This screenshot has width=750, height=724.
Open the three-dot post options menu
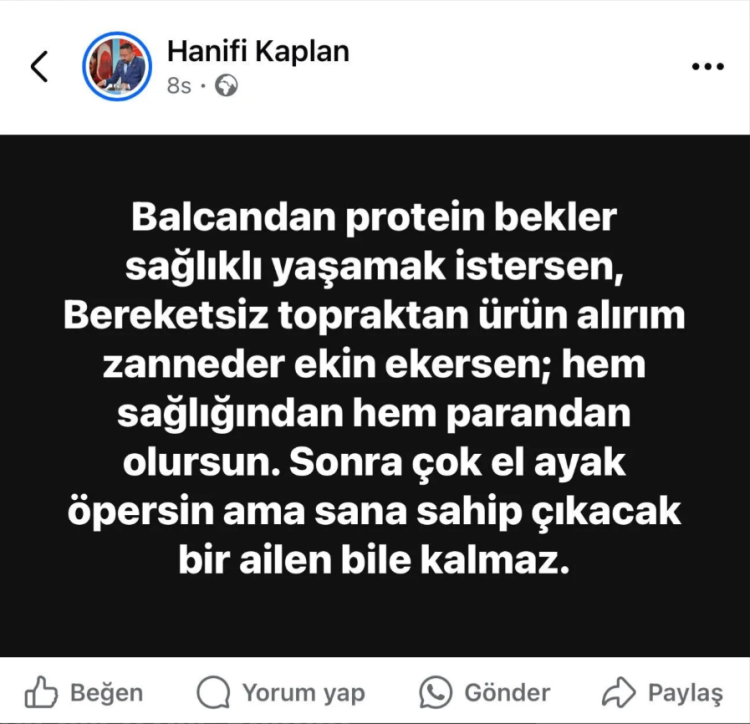tap(708, 67)
